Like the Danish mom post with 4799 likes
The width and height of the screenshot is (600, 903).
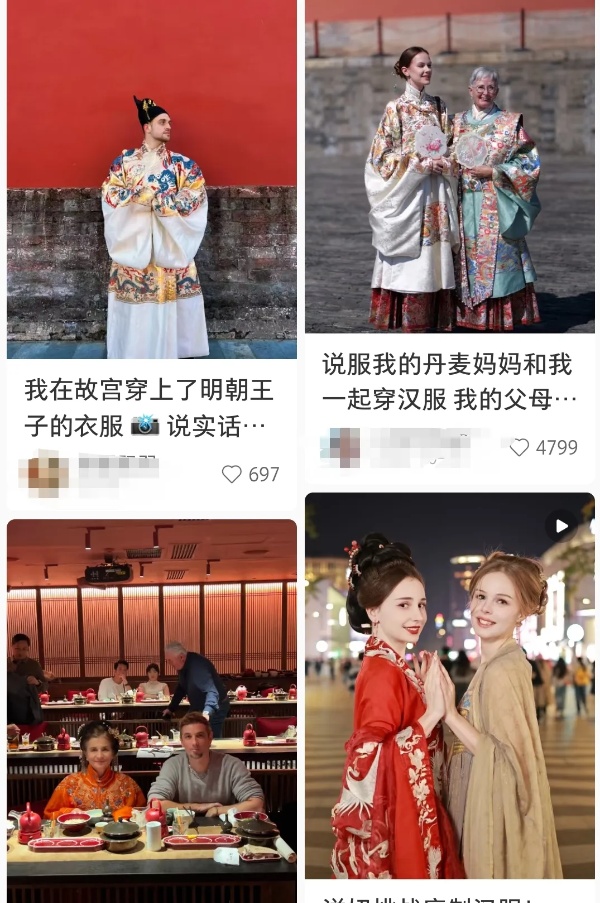pos(519,448)
